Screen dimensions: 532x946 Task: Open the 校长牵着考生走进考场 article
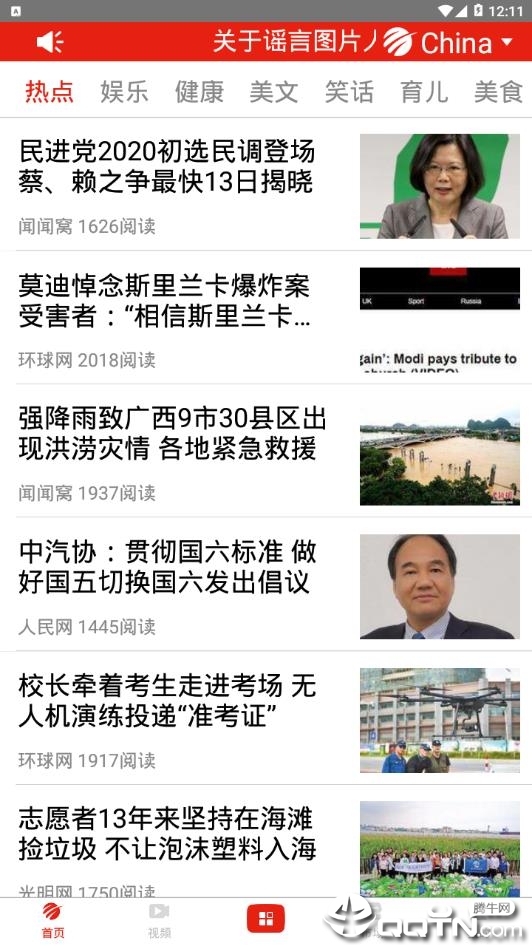pyautogui.click(x=266, y=719)
